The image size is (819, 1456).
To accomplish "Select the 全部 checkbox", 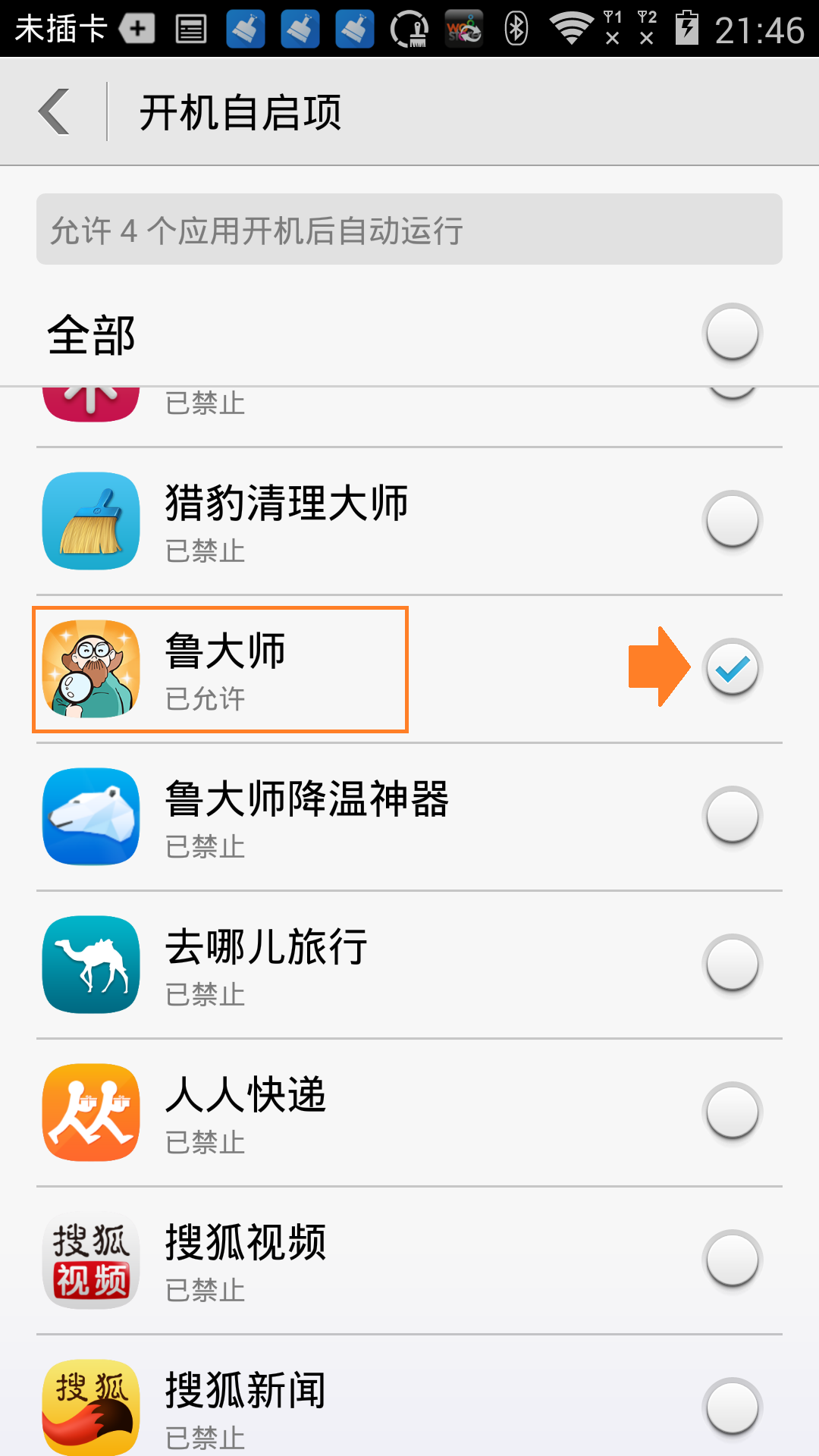I will click(x=732, y=333).
